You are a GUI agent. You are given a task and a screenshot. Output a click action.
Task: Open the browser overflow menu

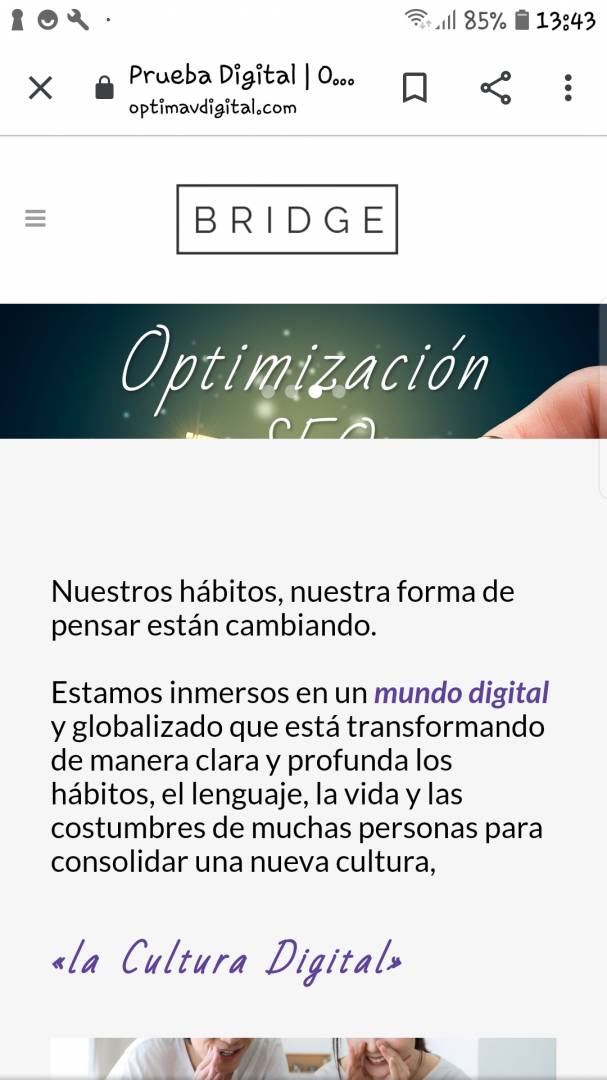click(568, 88)
